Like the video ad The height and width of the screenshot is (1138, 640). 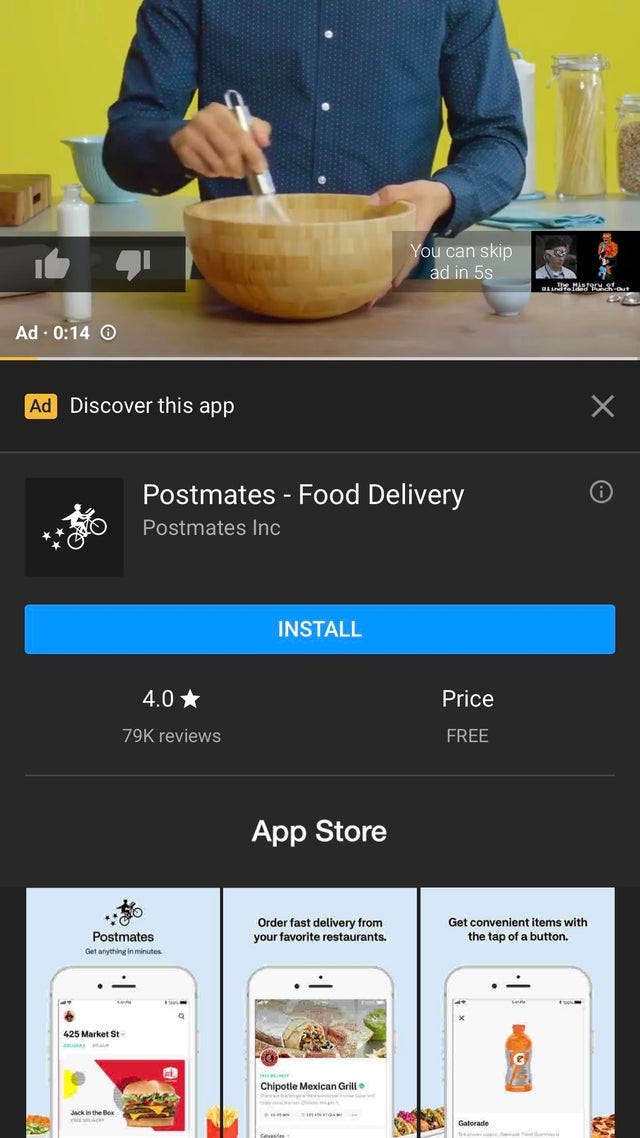[x=52, y=264]
